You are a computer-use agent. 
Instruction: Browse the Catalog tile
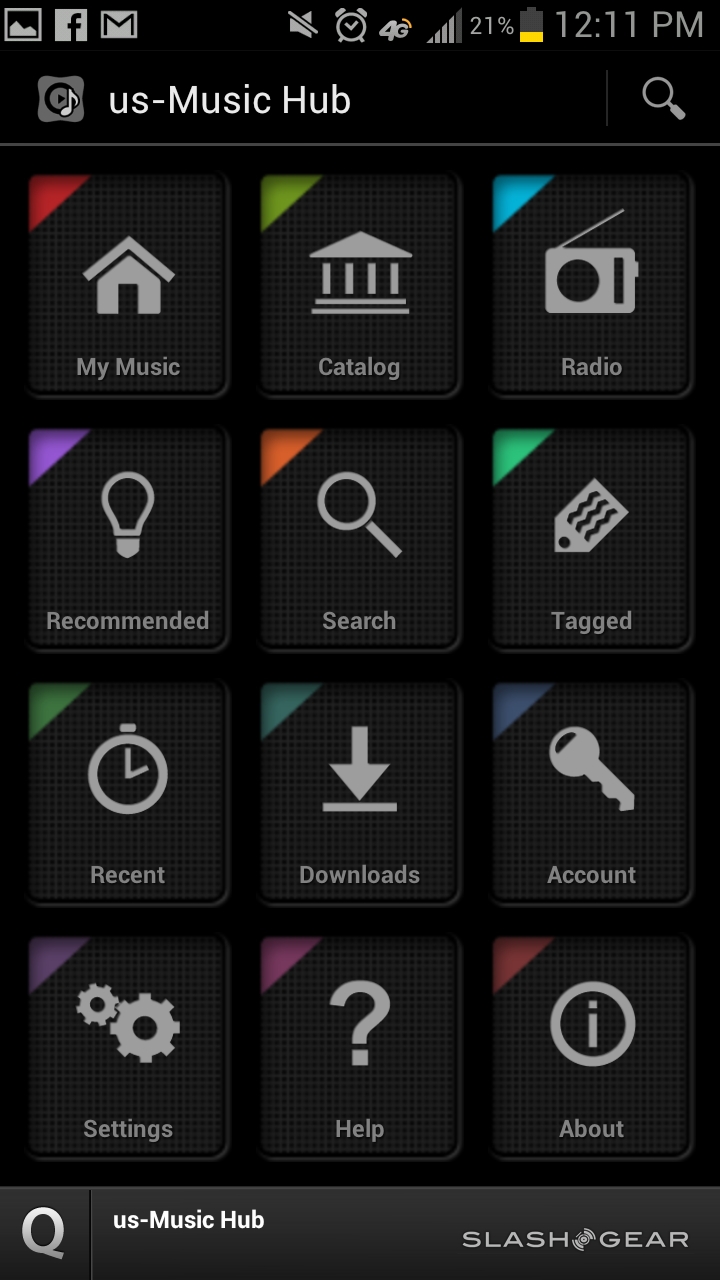[360, 285]
